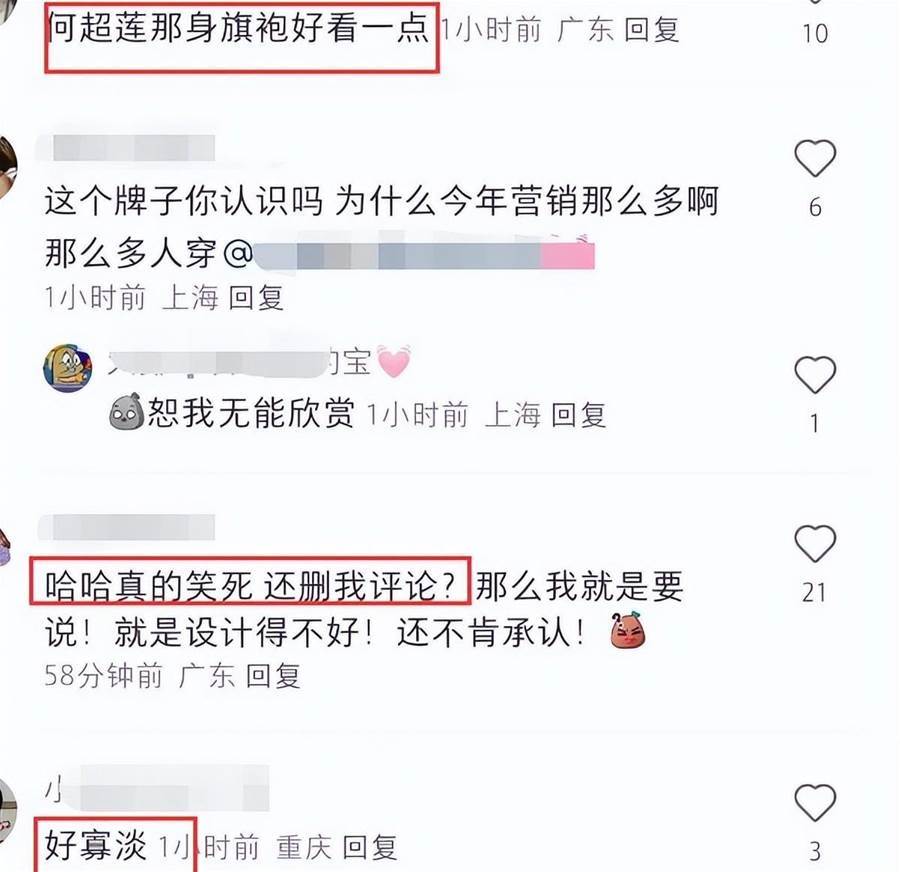Reply to 恕我无能欣赏 from 上海
Viewport: 900px width, 872px height.
(x=578, y=414)
